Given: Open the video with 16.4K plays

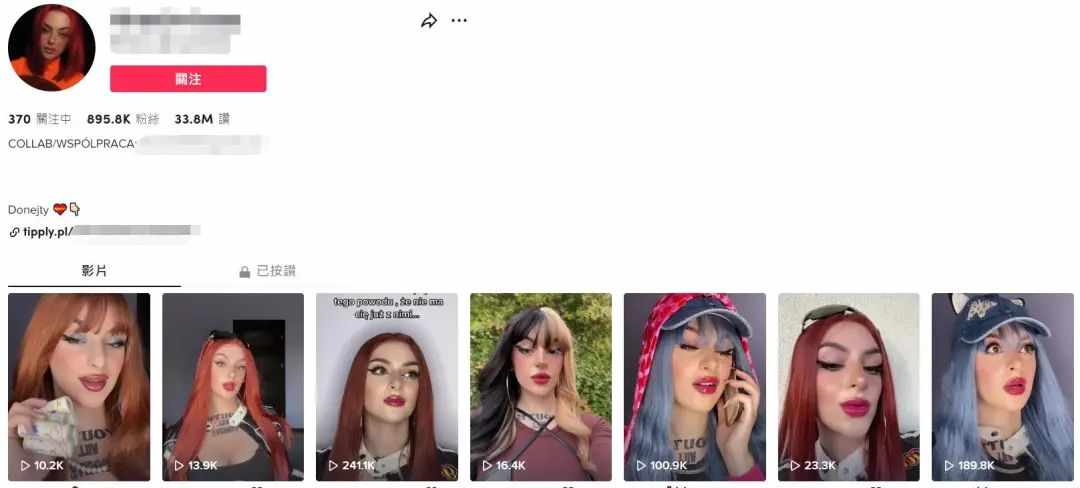Looking at the screenshot, I should (541, 386).
